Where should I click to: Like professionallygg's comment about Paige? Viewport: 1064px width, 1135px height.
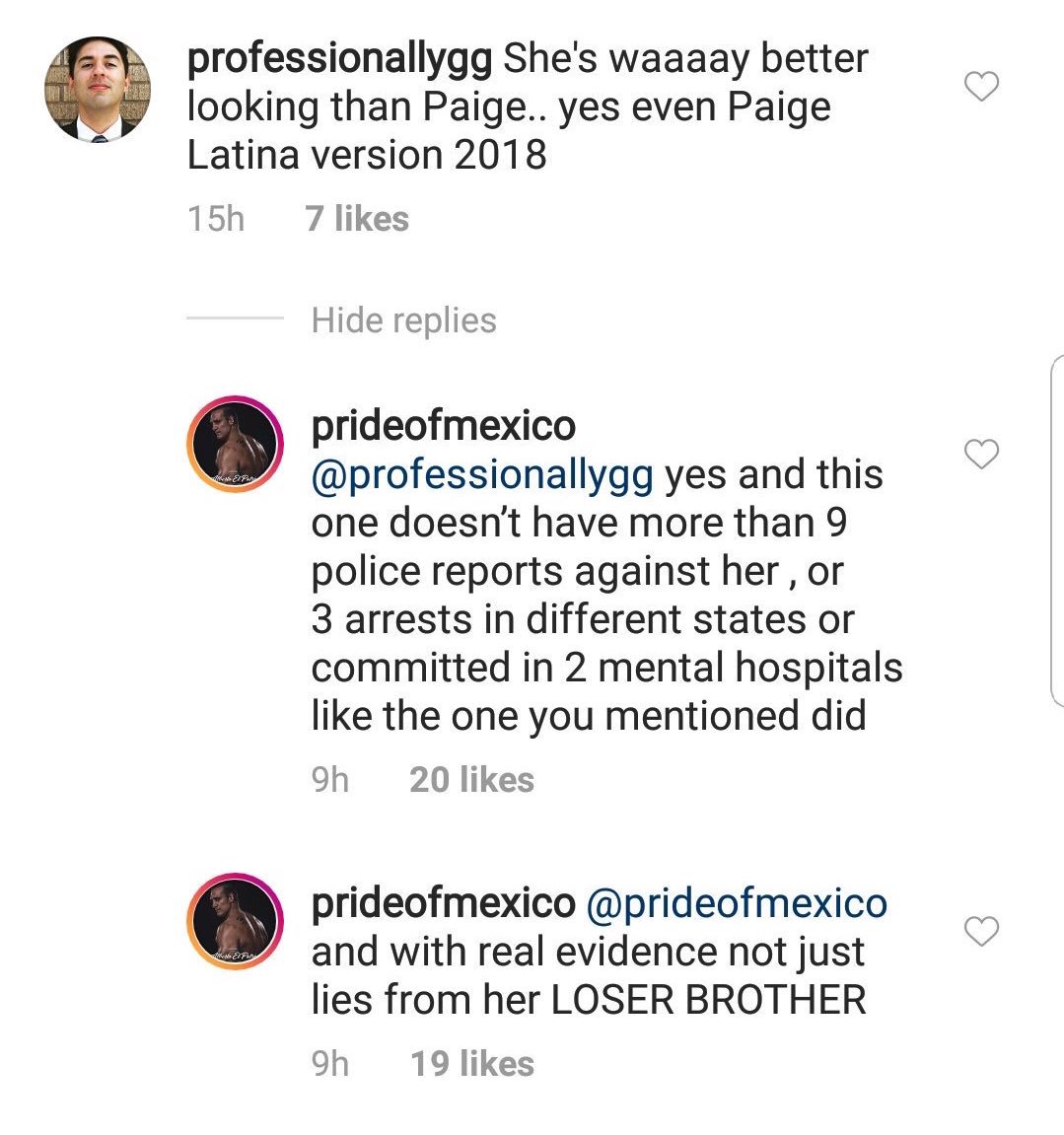(x=980, y=87)
